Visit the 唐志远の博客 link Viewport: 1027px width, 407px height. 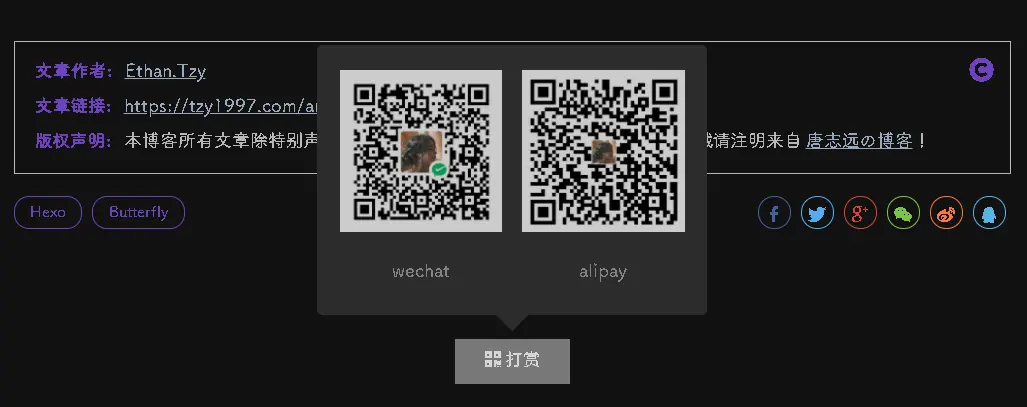(859, 141)
